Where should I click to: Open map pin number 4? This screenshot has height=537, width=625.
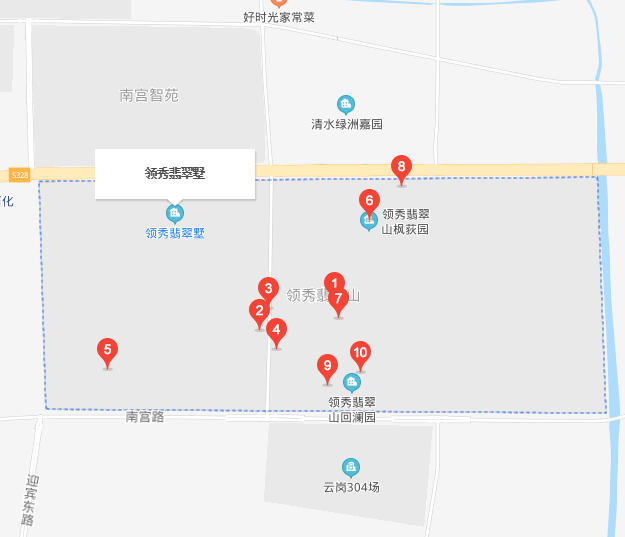tap(277, 330)
